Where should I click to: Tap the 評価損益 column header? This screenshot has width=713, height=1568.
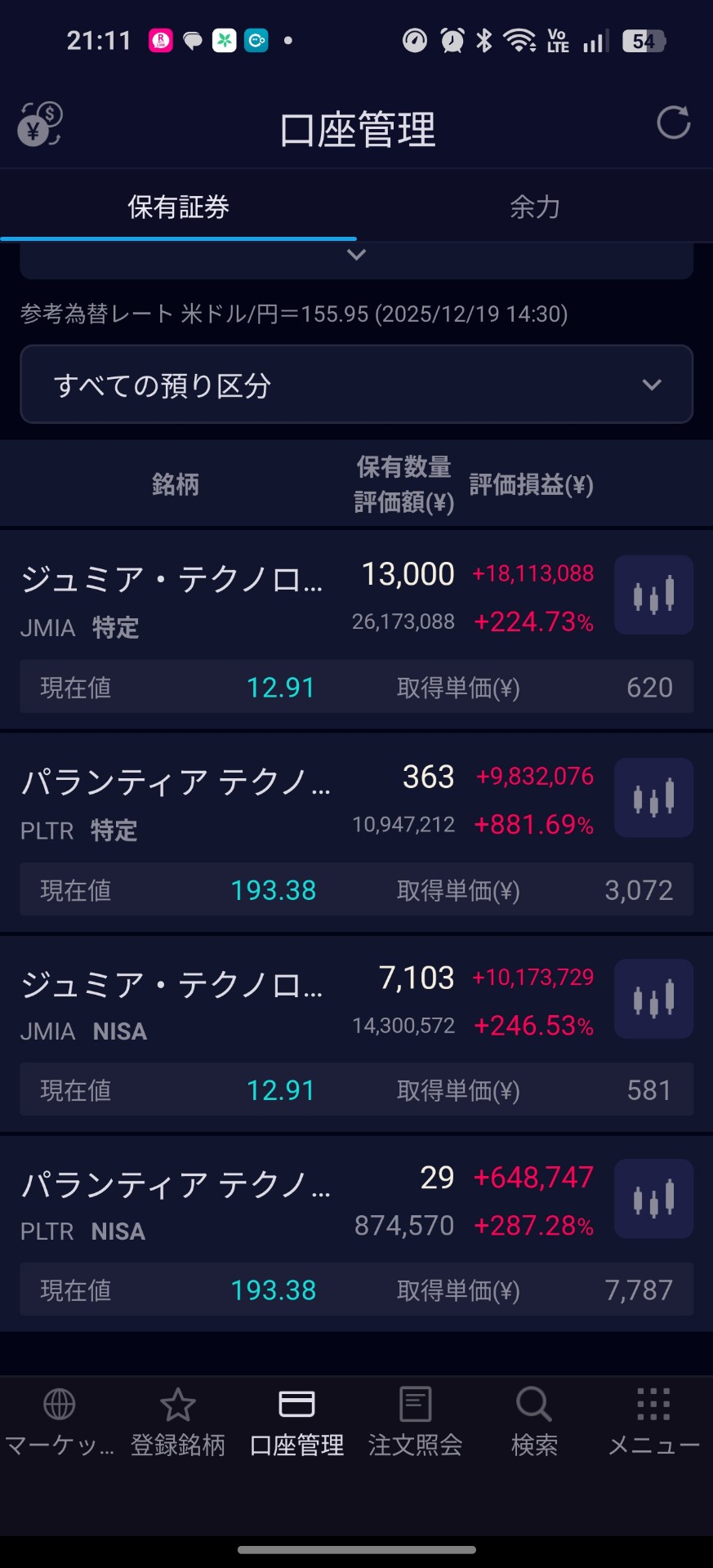[529, 483]
